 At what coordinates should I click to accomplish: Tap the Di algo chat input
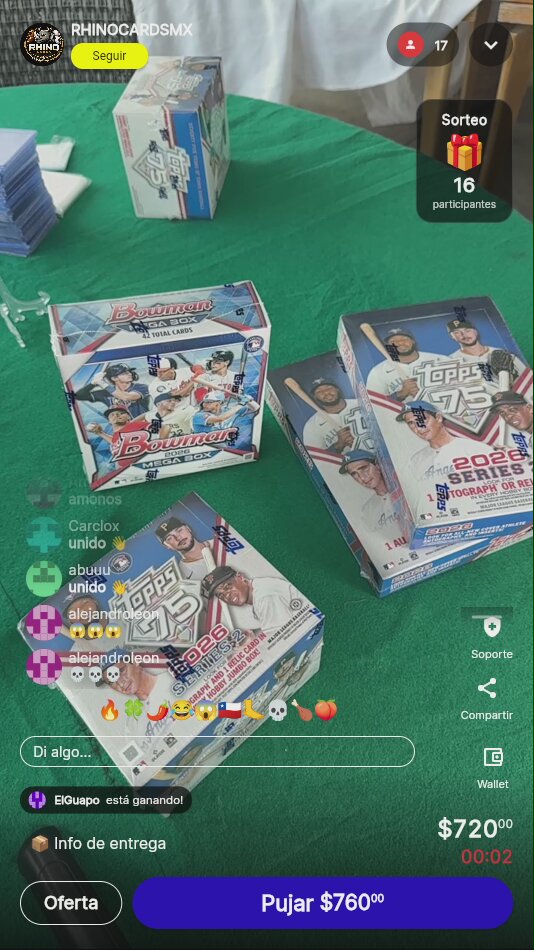point(217,752)
